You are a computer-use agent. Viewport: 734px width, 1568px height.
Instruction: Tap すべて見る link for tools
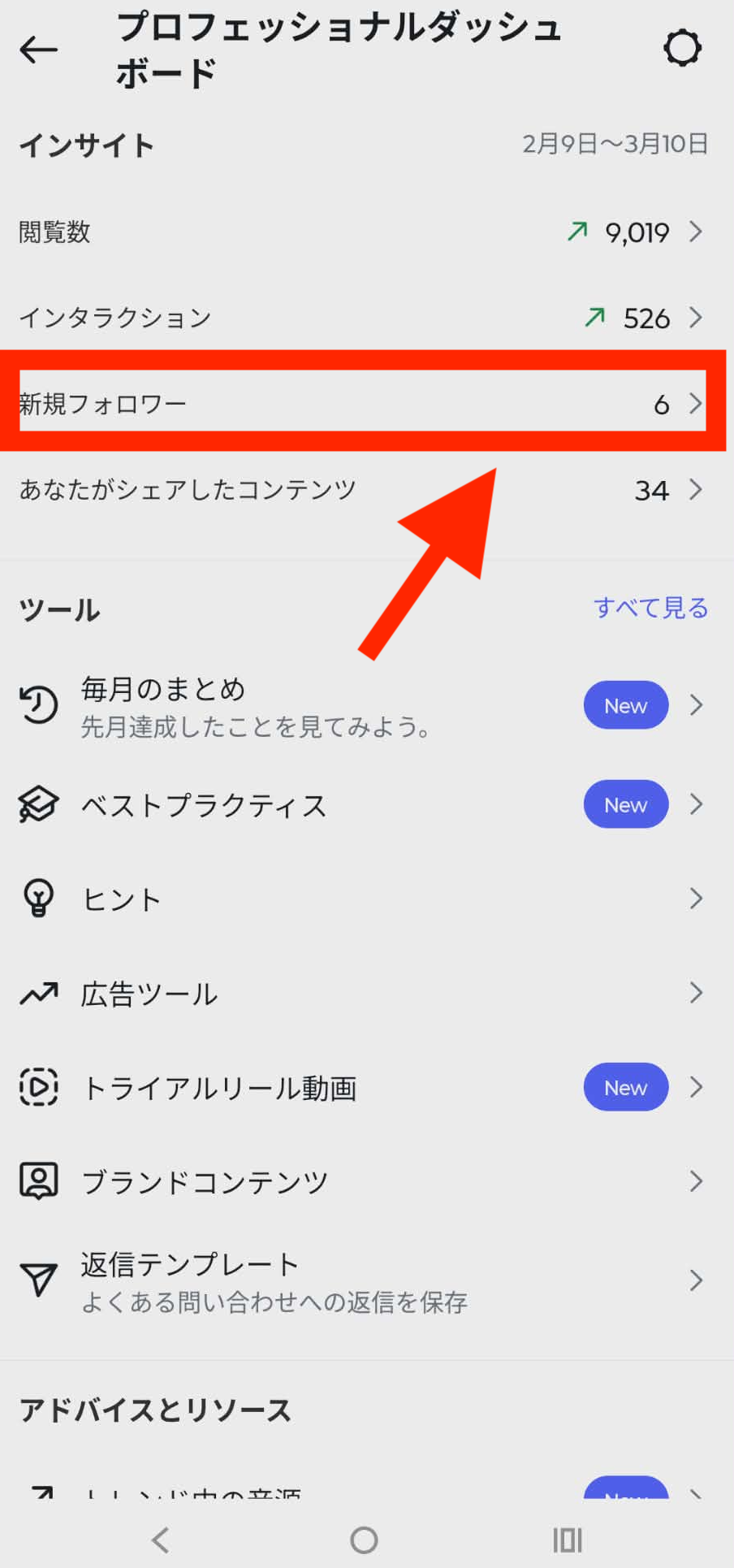pyautogui.click(x=650, y=608)
